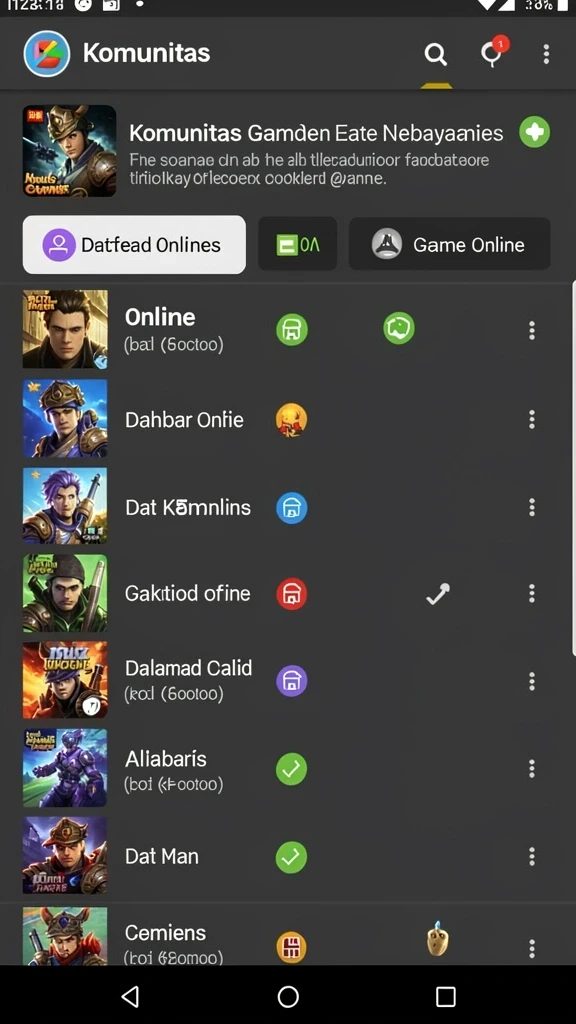Open search in Komunitas app bar
576x1024 pixels.
tap(436, 54)
